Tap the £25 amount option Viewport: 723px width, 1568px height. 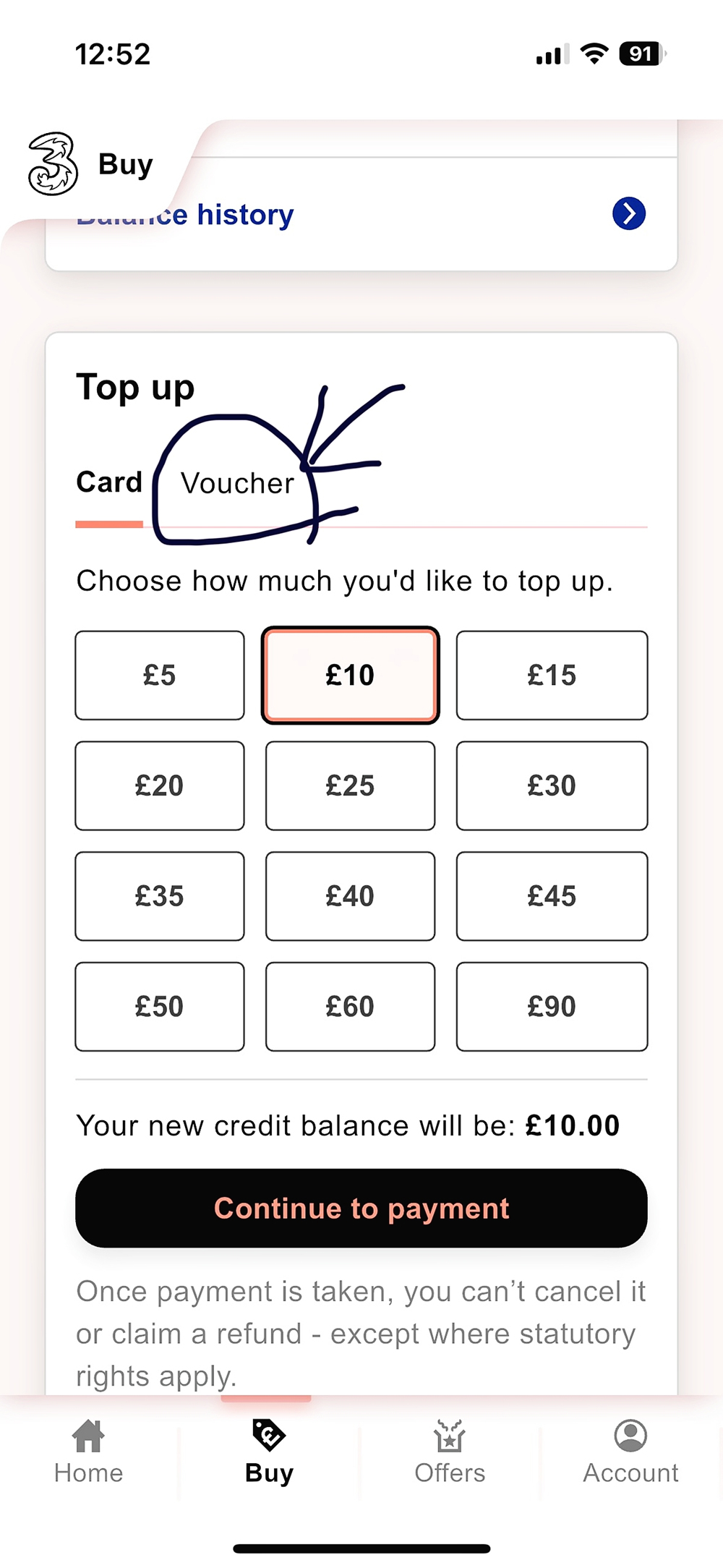click(350, 786)
